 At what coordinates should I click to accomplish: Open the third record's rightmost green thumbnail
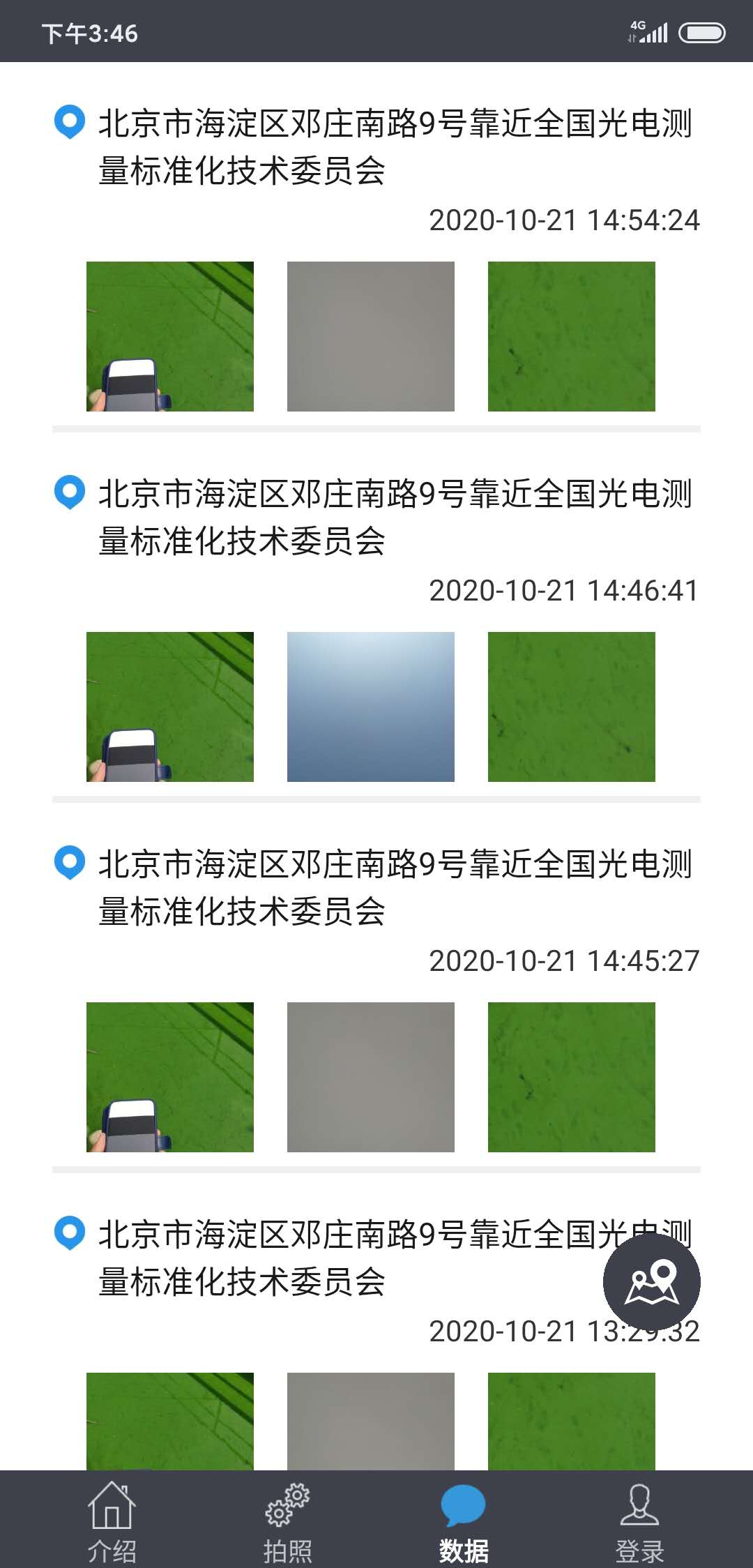tap(572, 1078)
